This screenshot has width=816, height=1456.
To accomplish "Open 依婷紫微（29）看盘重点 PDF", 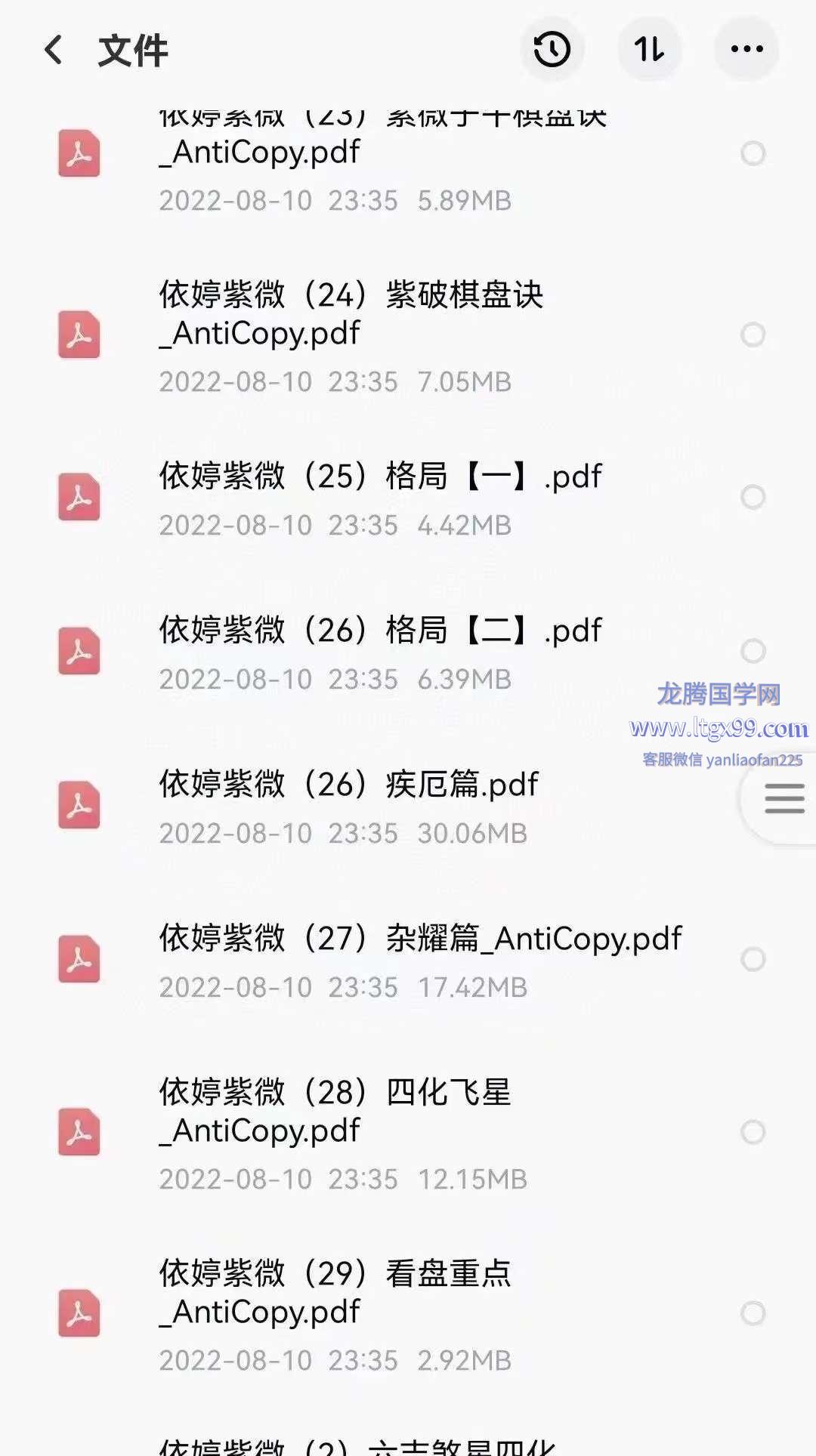I will point(408,1314).
